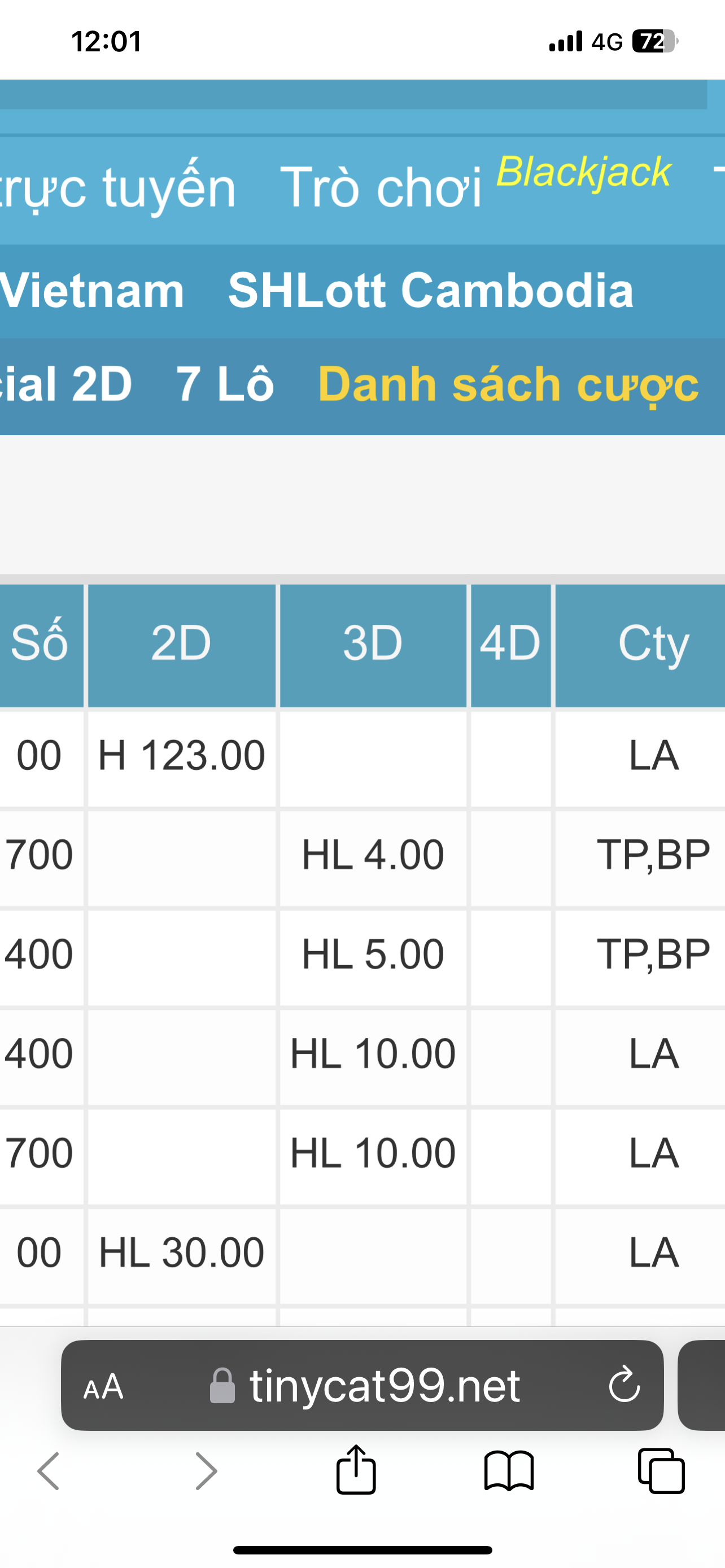Select the Vietnam lottery section
The image size is (725, 1568).
click(x=92, y=290)
